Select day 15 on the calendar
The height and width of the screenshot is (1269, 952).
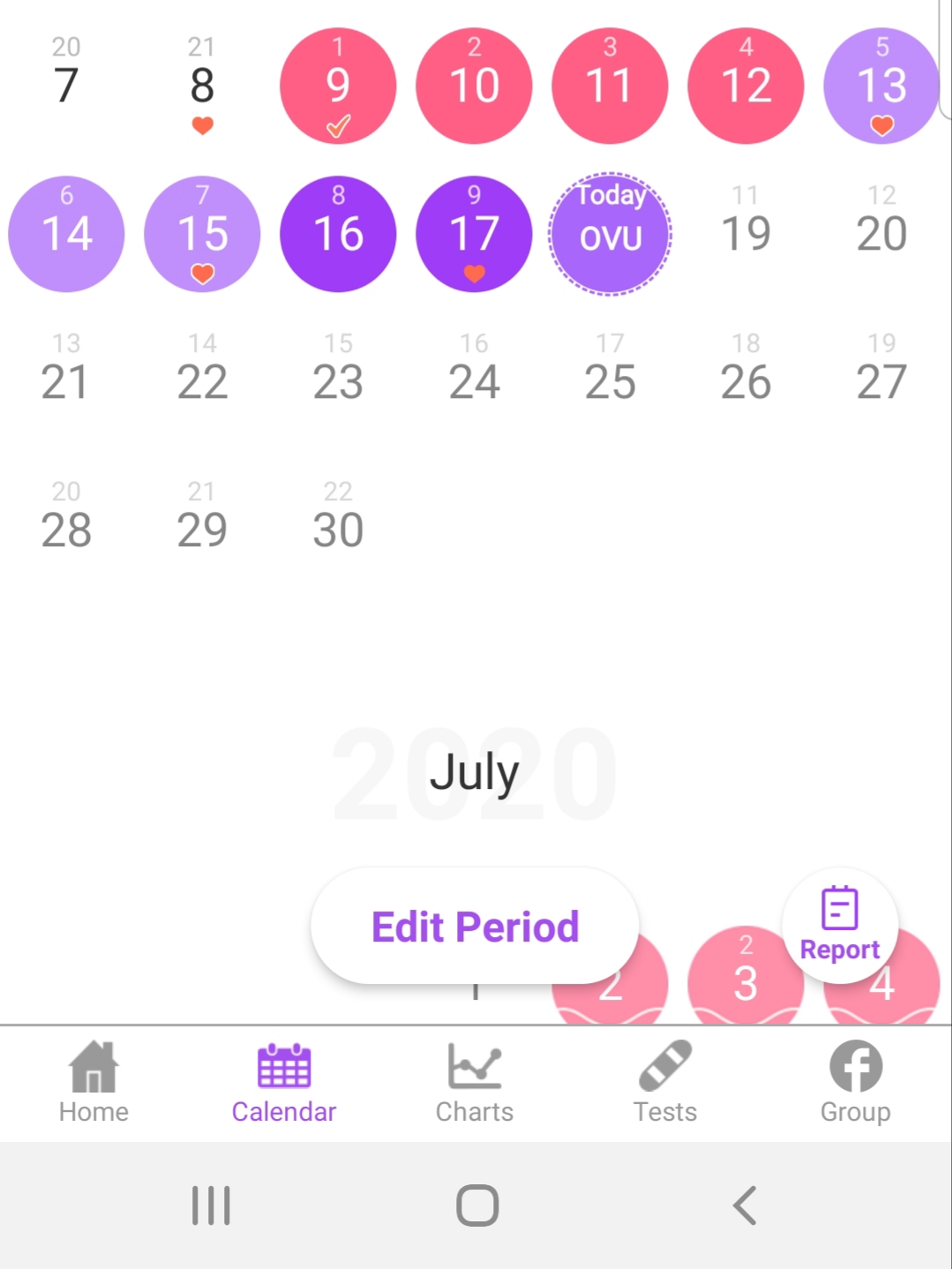pos(202,234)
